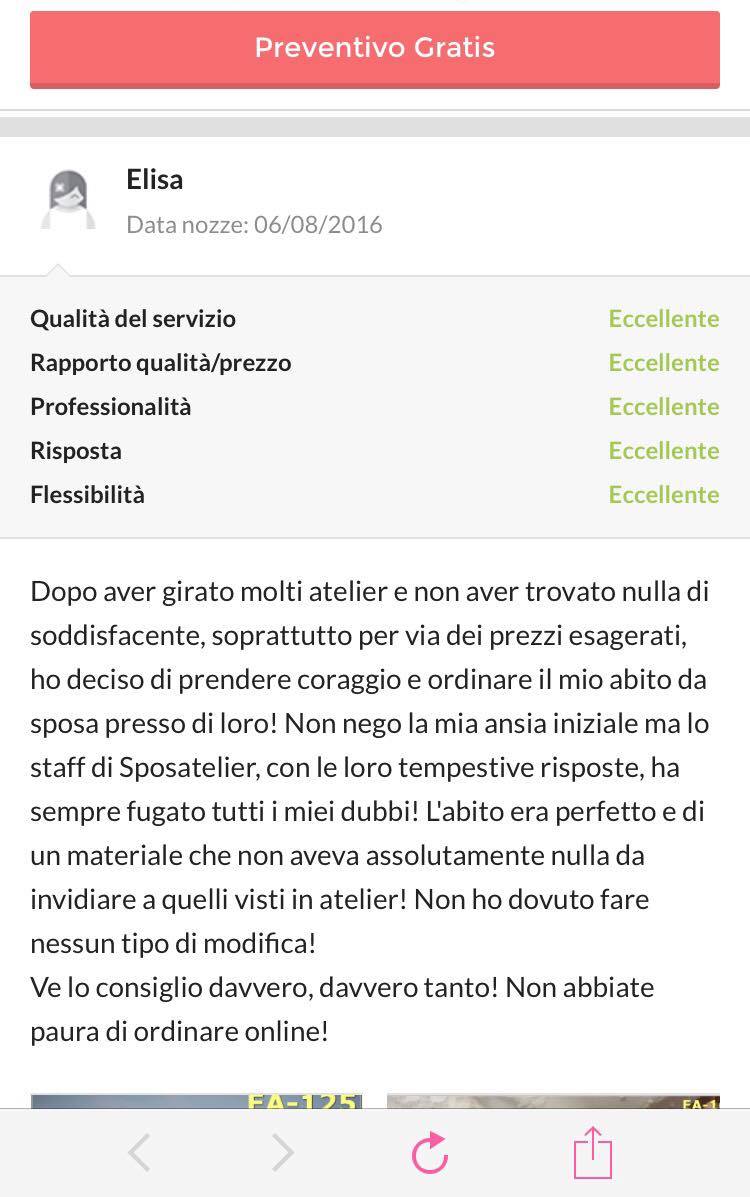The width and height of the screenshot is (750, 1197).
Task: Share this review page
Action: (592, 1152)
